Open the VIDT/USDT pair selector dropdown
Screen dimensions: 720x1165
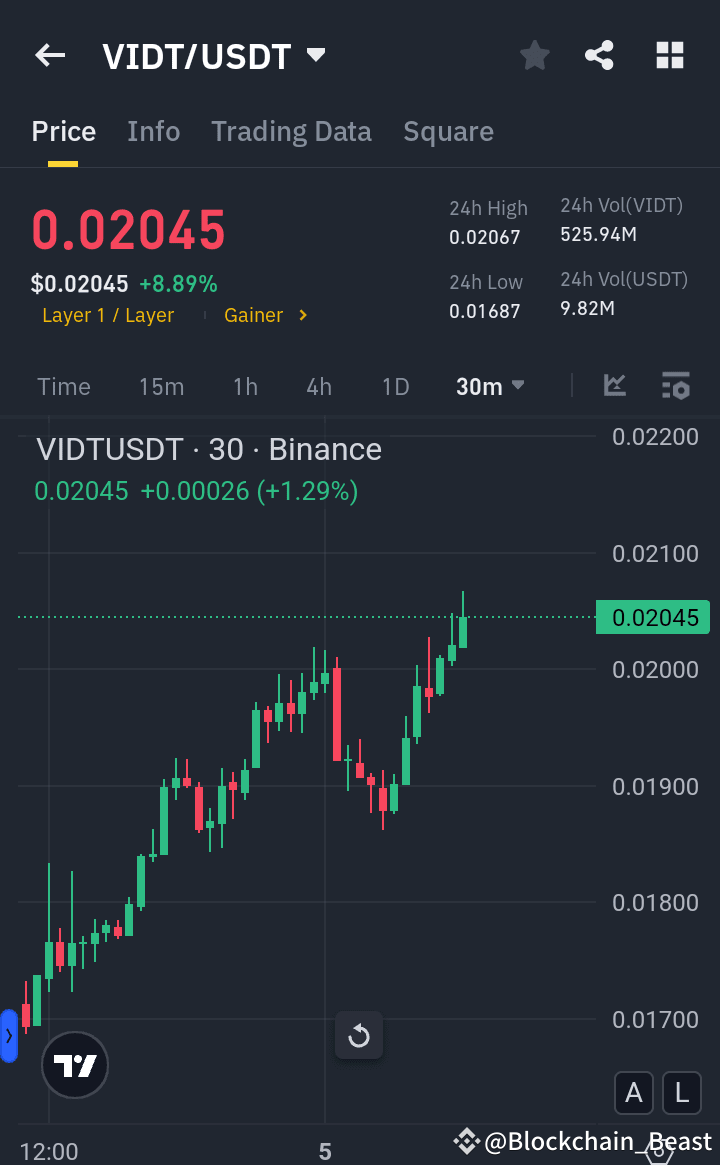click(x=214, y=55)
